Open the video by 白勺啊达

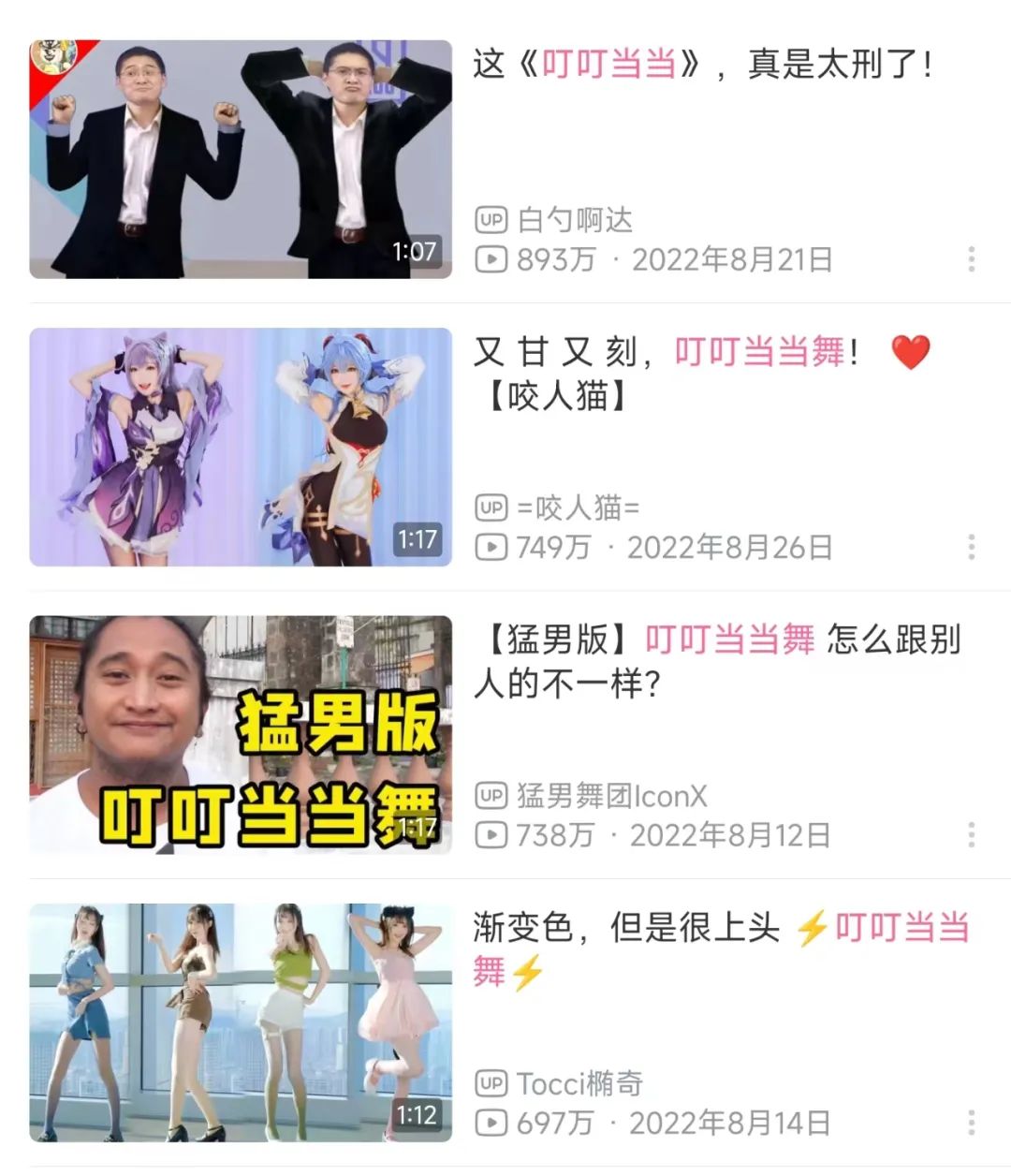241,159
